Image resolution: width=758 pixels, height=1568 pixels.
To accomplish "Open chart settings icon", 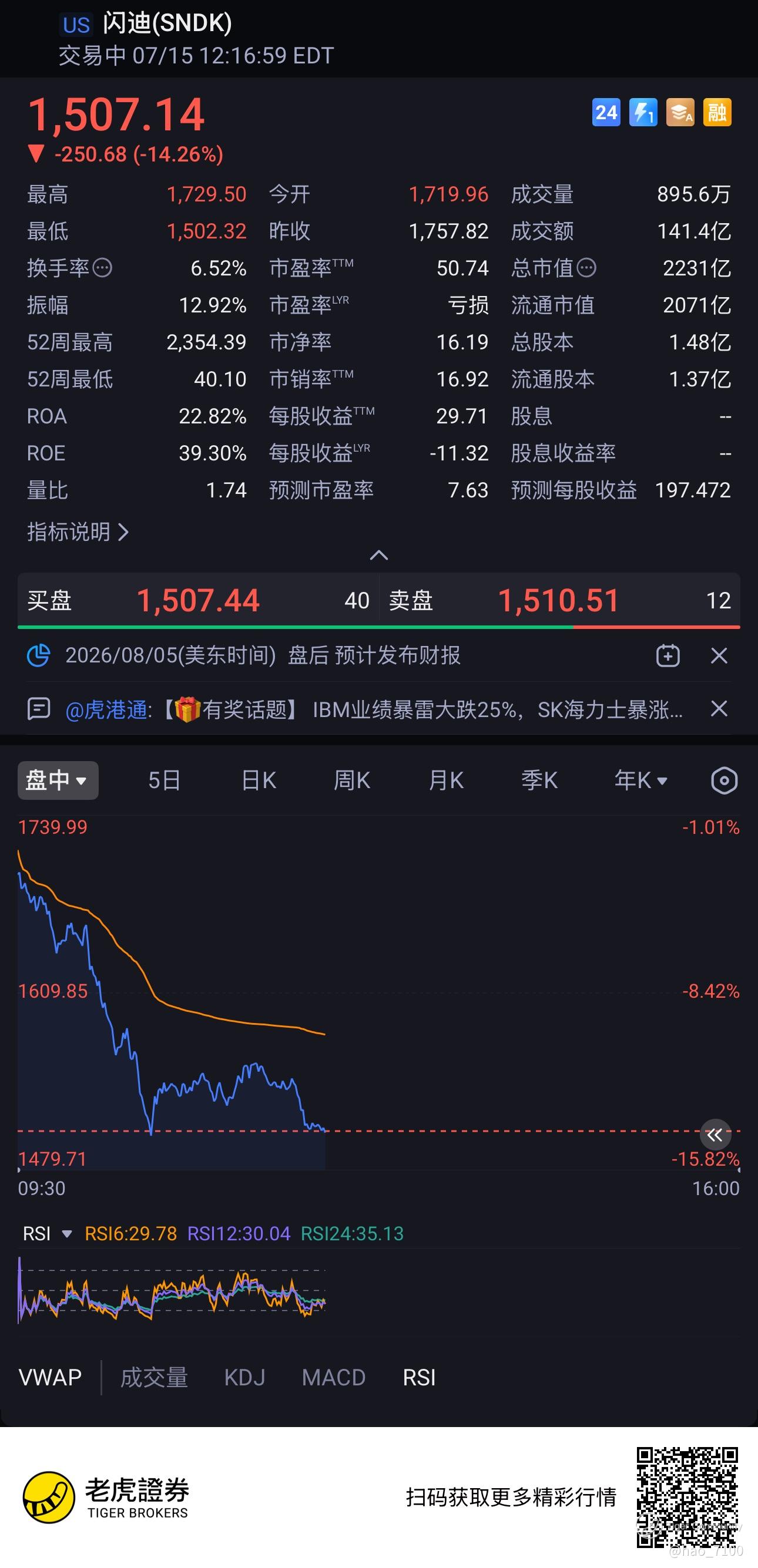I will click(x=724, y=780).
